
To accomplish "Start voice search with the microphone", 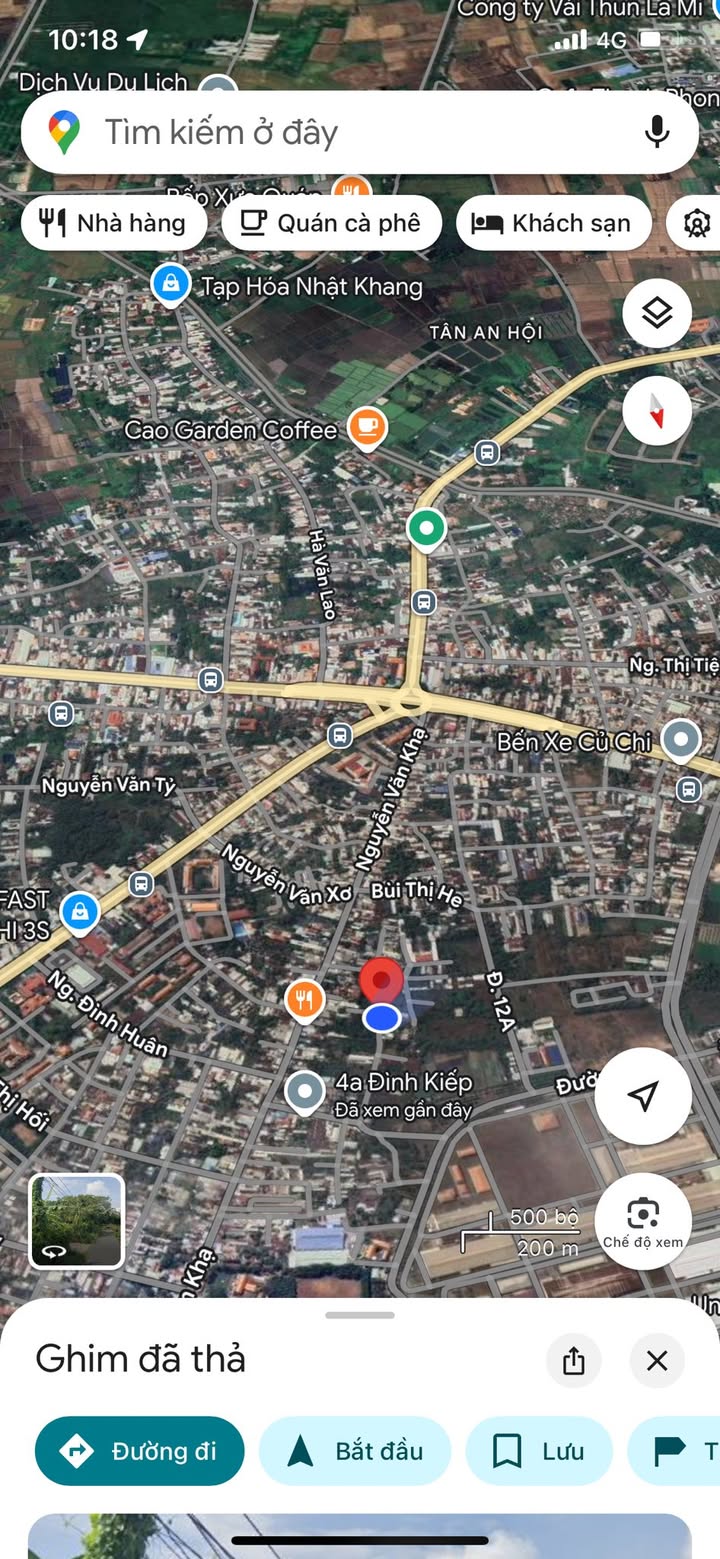I will [656, 132].
